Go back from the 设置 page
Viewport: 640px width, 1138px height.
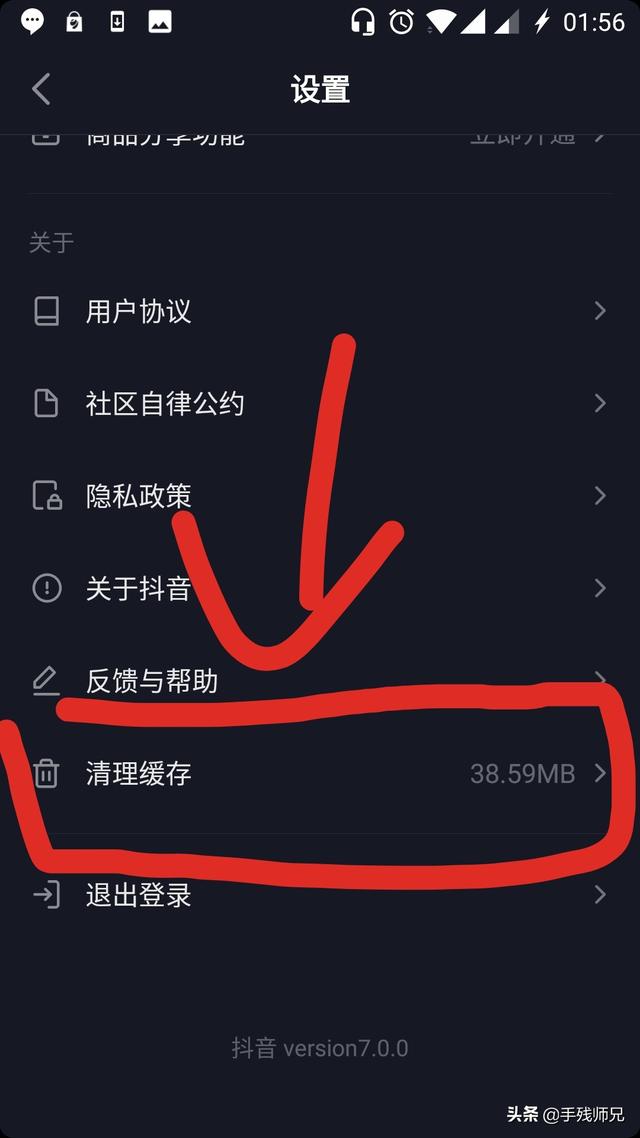41,89
